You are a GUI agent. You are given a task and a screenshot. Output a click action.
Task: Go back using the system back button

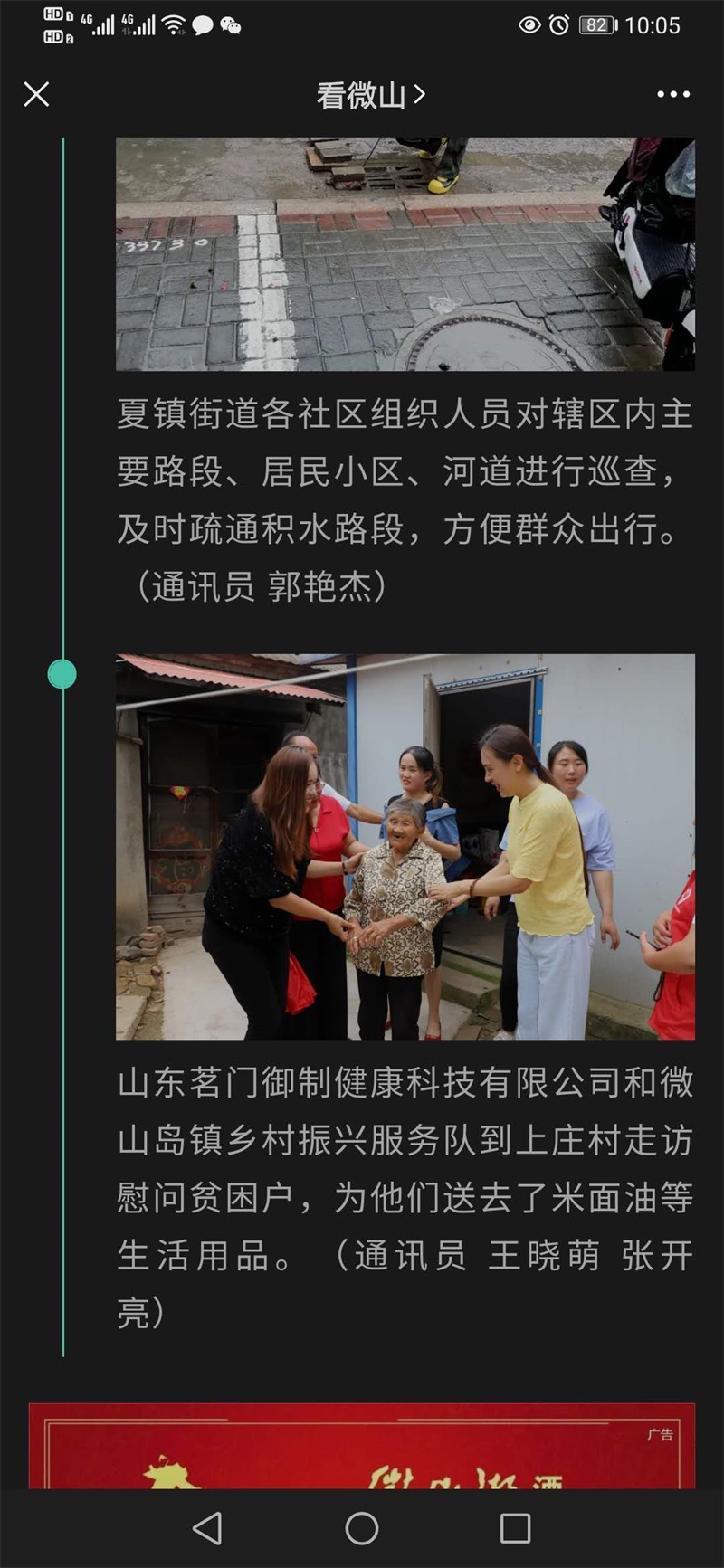pyautogui.click(x=207, y=1528)
